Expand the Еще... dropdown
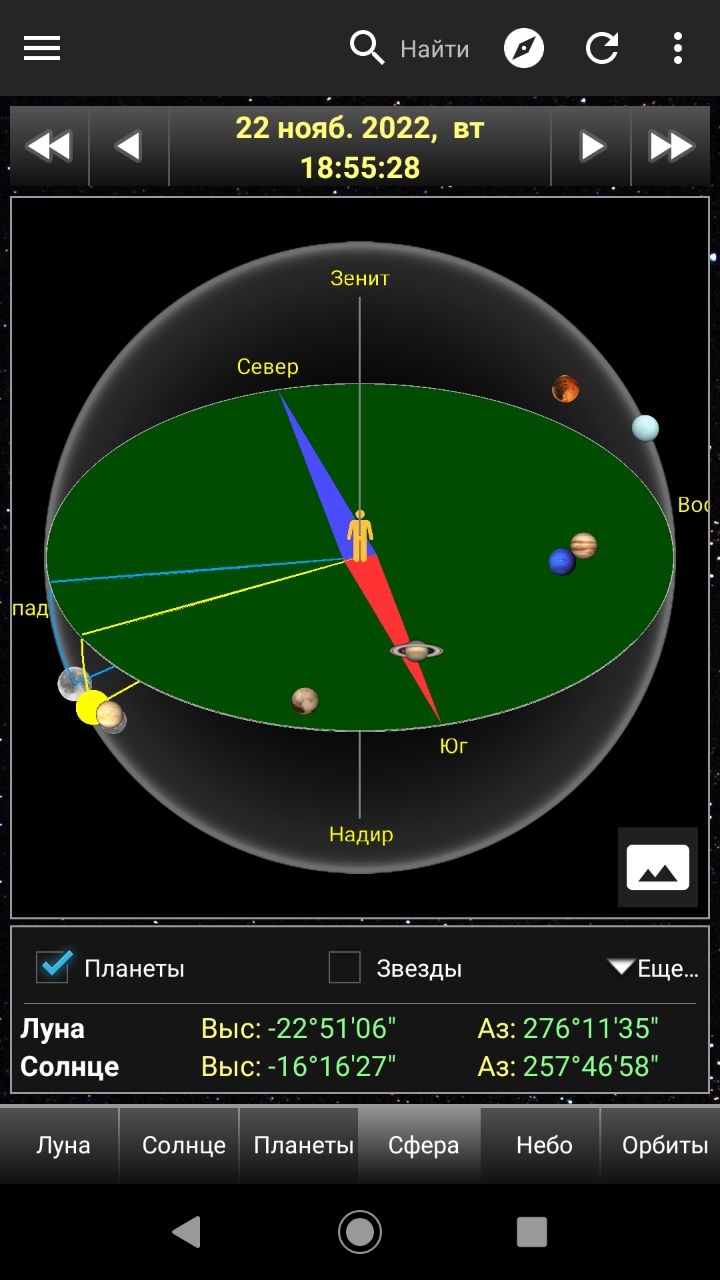 tap(653, 968)
